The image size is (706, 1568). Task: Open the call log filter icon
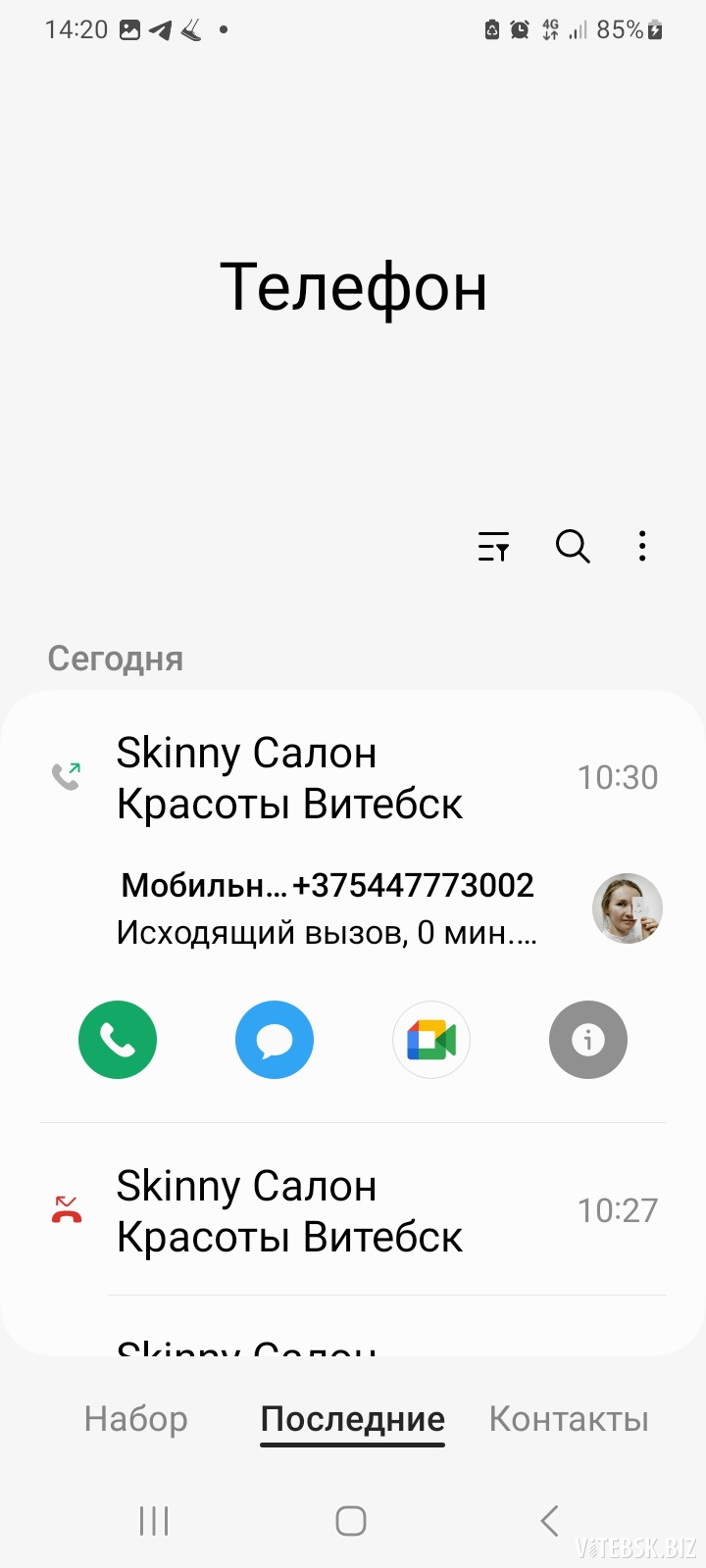493,546
